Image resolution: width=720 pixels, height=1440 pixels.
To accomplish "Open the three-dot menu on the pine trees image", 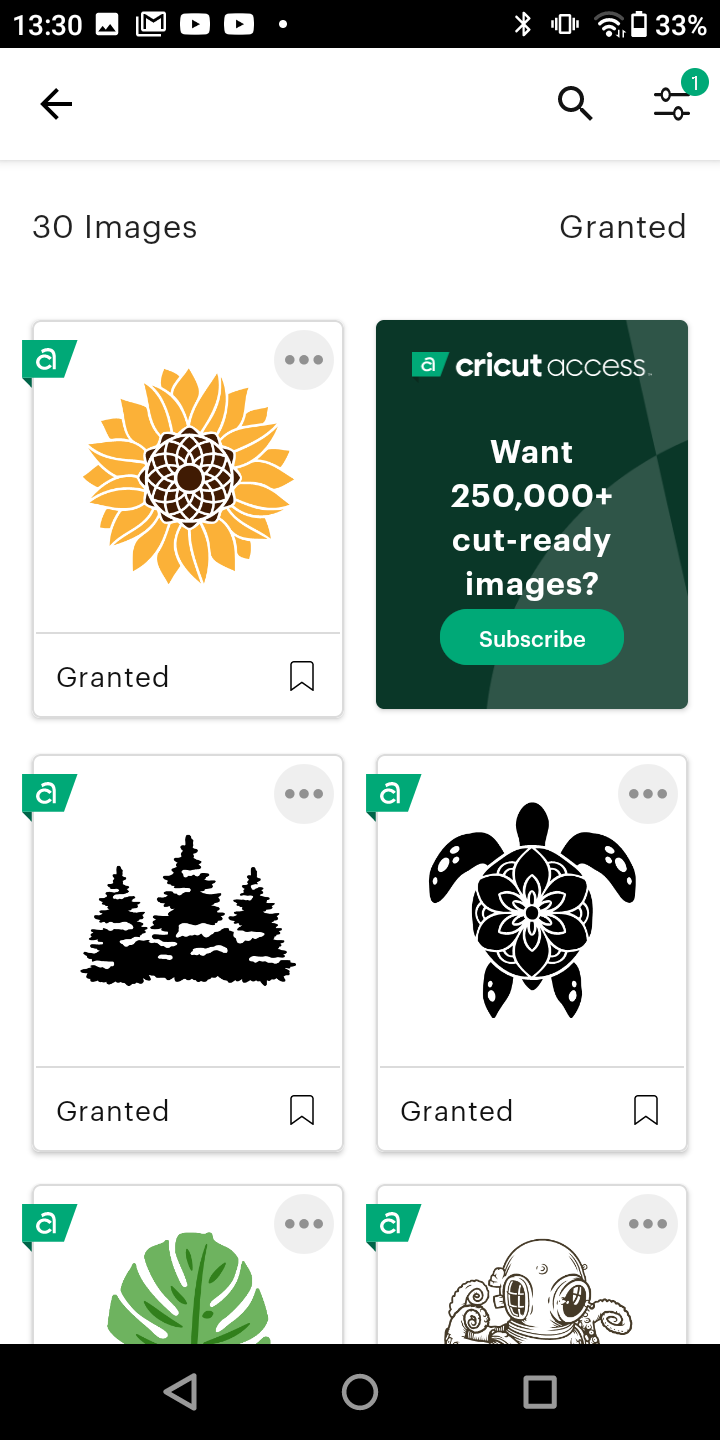I will [303, 793].
